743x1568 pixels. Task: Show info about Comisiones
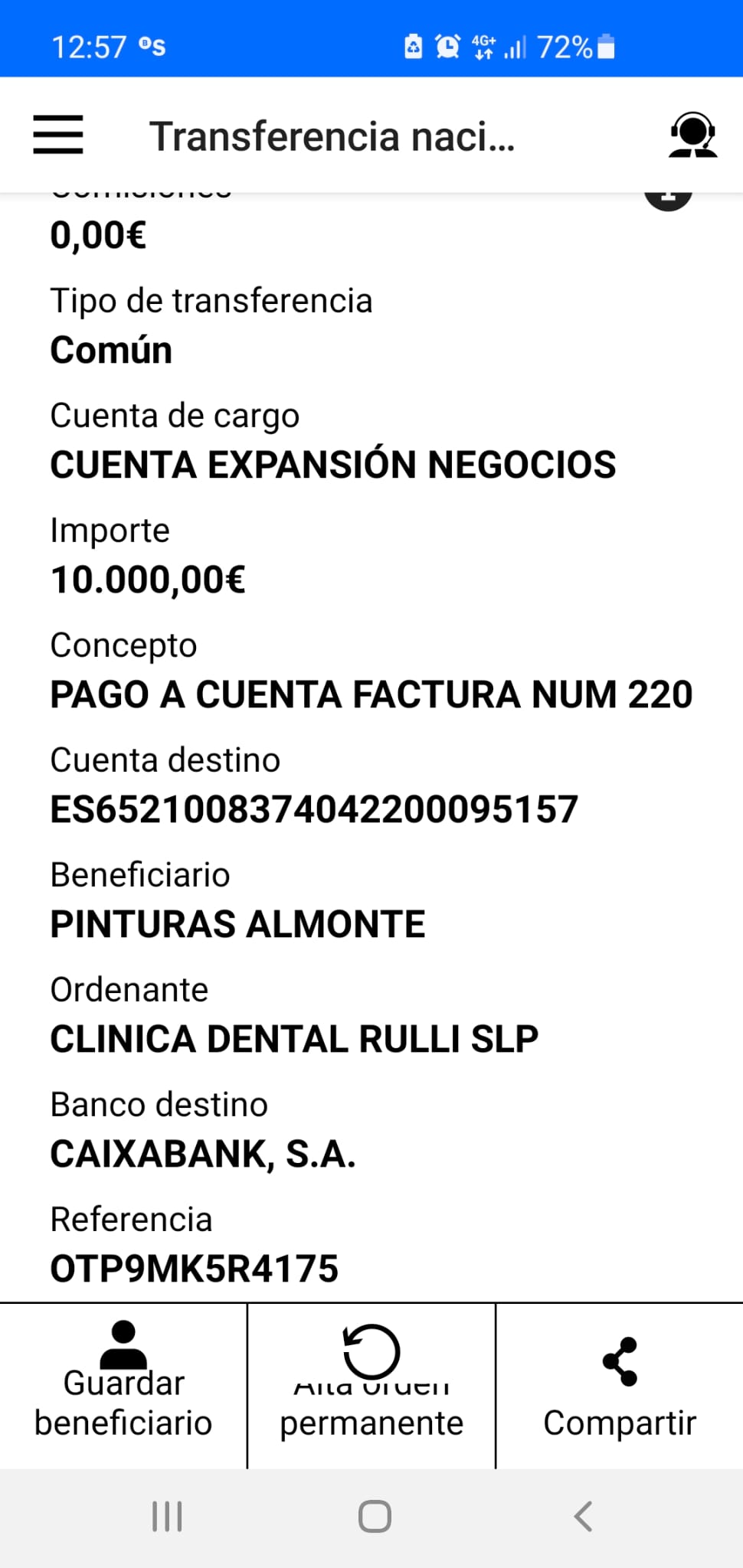pyautogui.click(x=668, y=199)
